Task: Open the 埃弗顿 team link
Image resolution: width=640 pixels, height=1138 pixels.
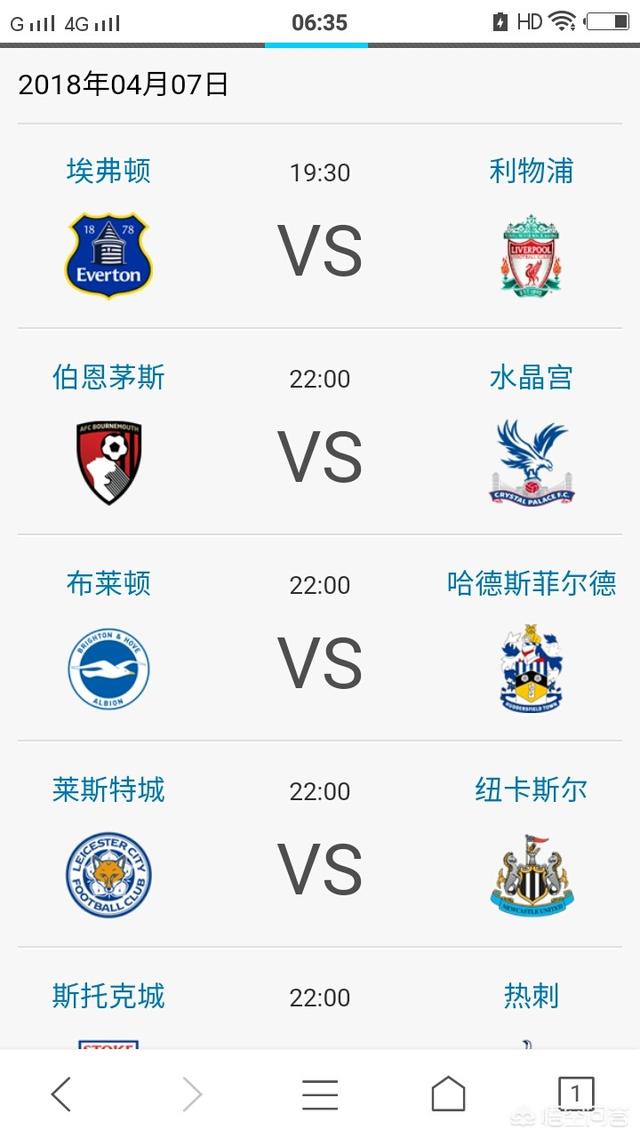Action: click(108, 171)
